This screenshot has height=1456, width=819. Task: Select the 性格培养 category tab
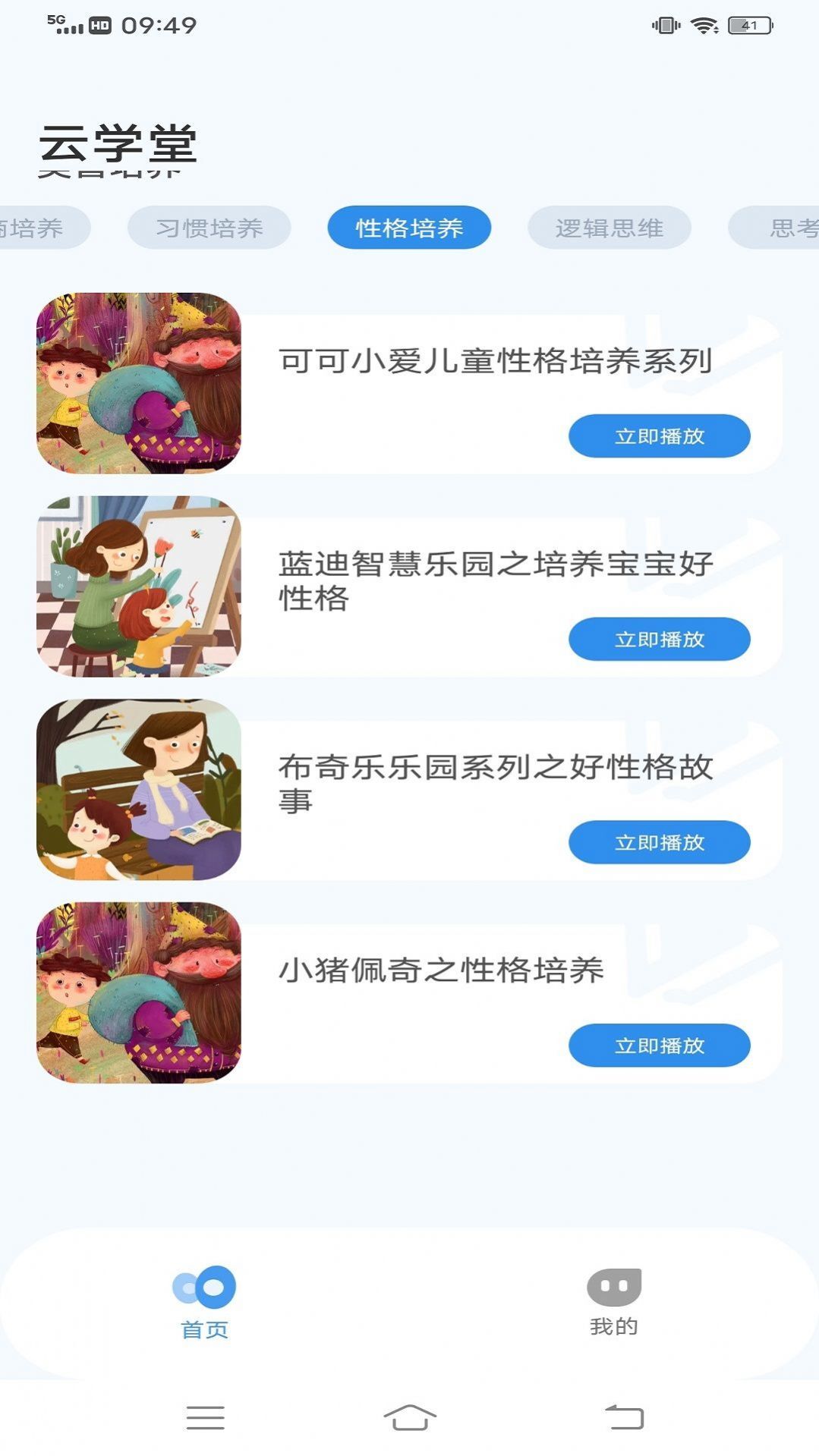pyautogui.click(x=408, y=227)
